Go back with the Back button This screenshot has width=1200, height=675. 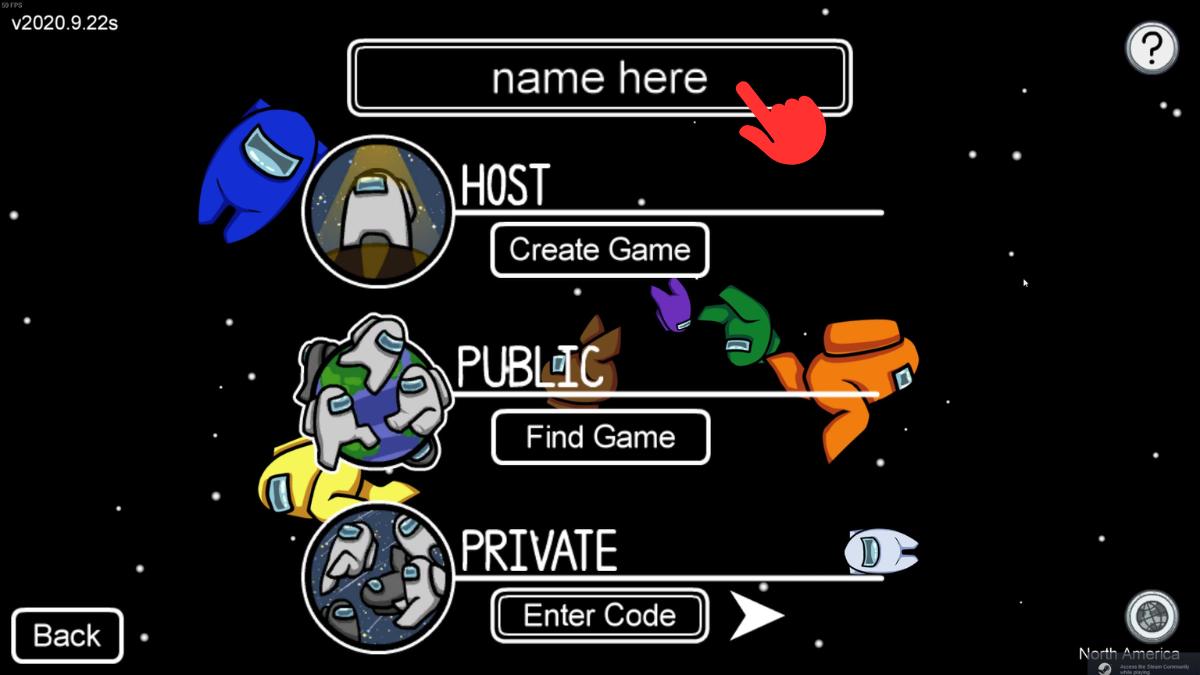67,635
